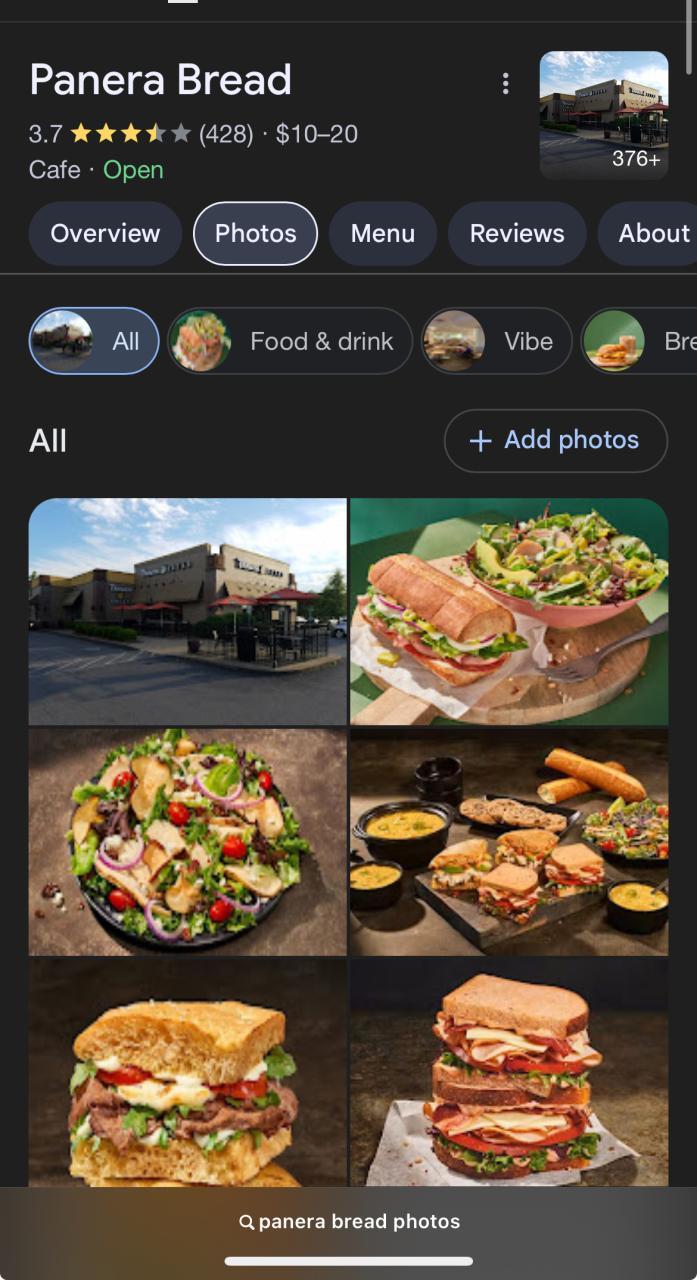697x1280 pixels.
Task: View the baguette sandwich and salad bowl photo
Action: click(508, 611)
